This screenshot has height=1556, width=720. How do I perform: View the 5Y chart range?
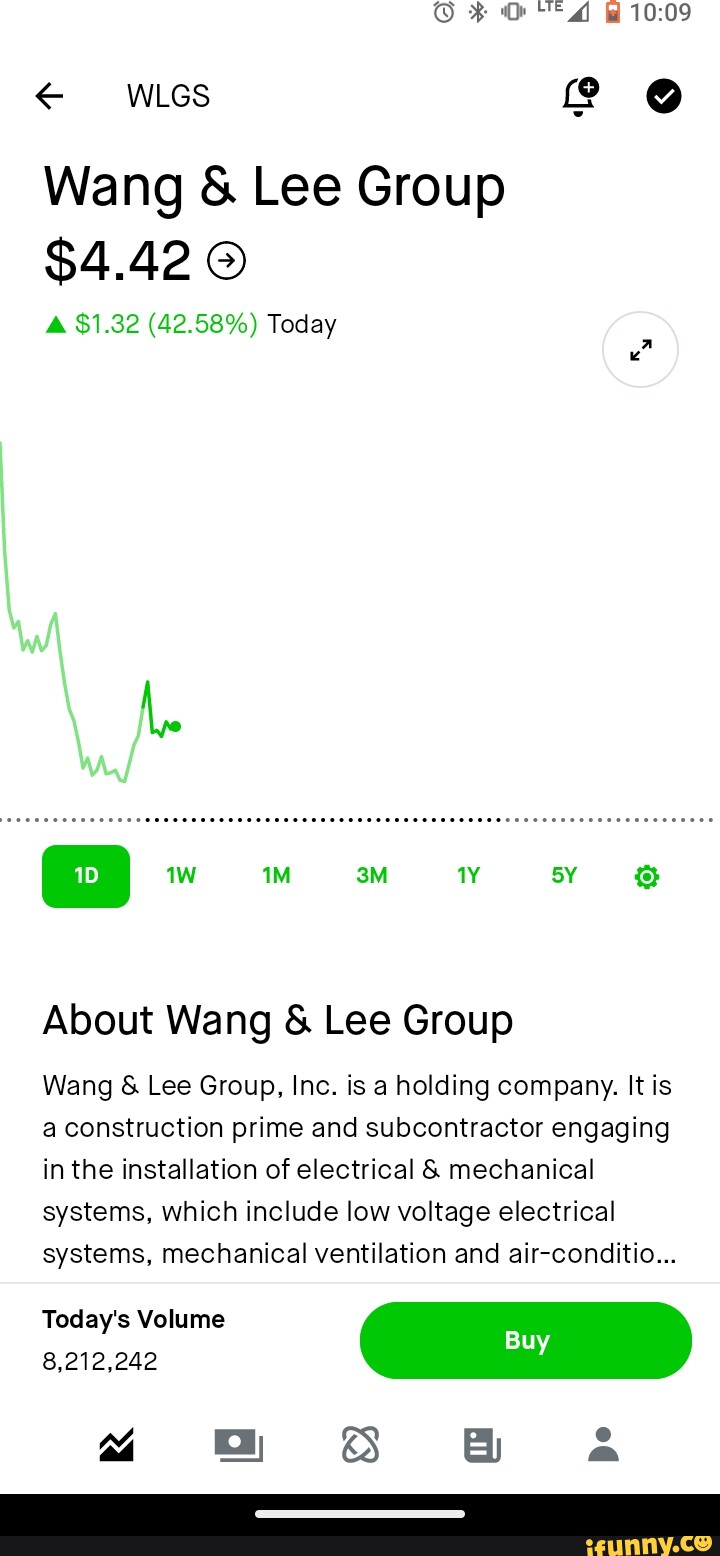point(564,876)
